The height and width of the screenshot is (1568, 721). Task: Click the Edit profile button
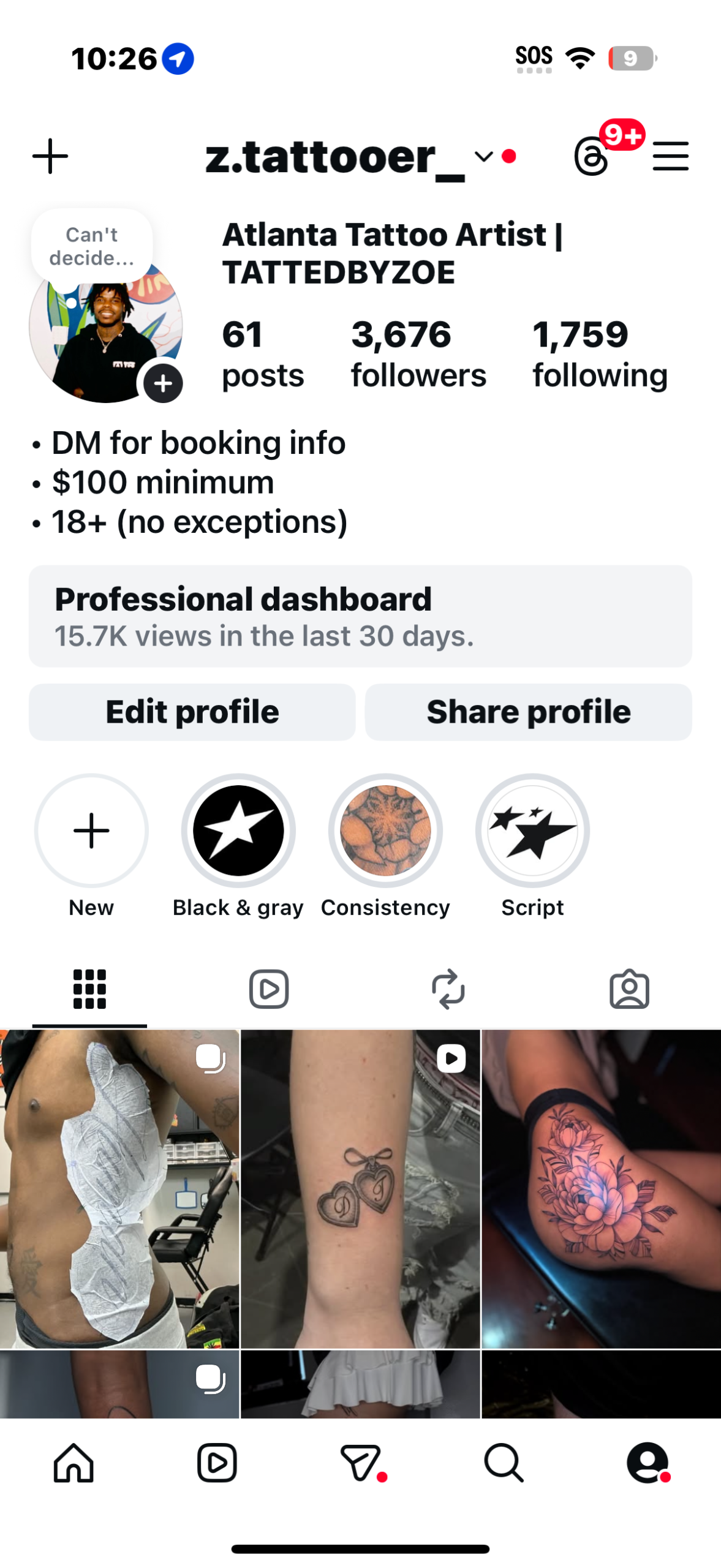pyautogui.click(x=192, y=711)
